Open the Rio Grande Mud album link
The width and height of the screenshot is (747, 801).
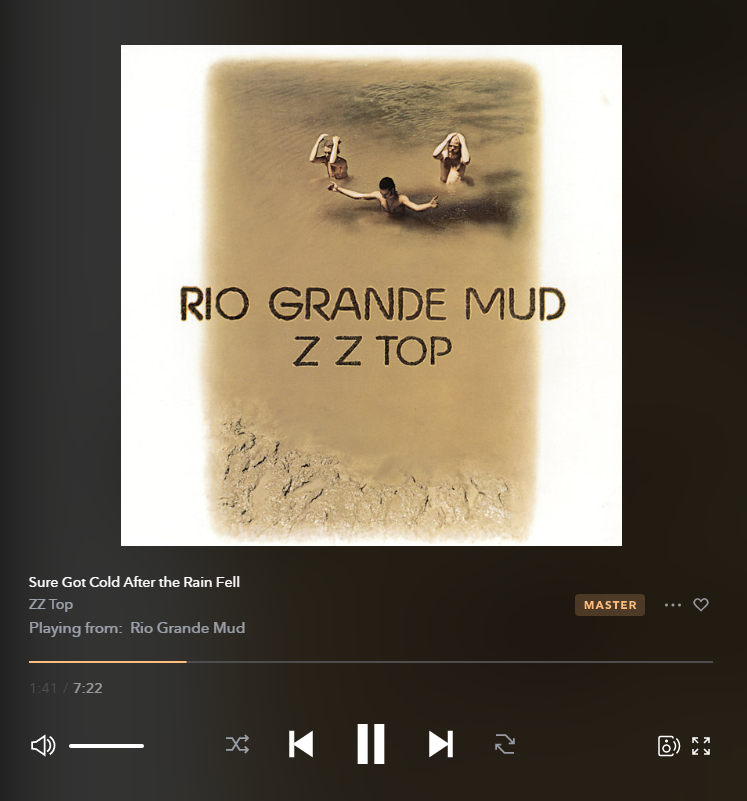tap(187, 628)
